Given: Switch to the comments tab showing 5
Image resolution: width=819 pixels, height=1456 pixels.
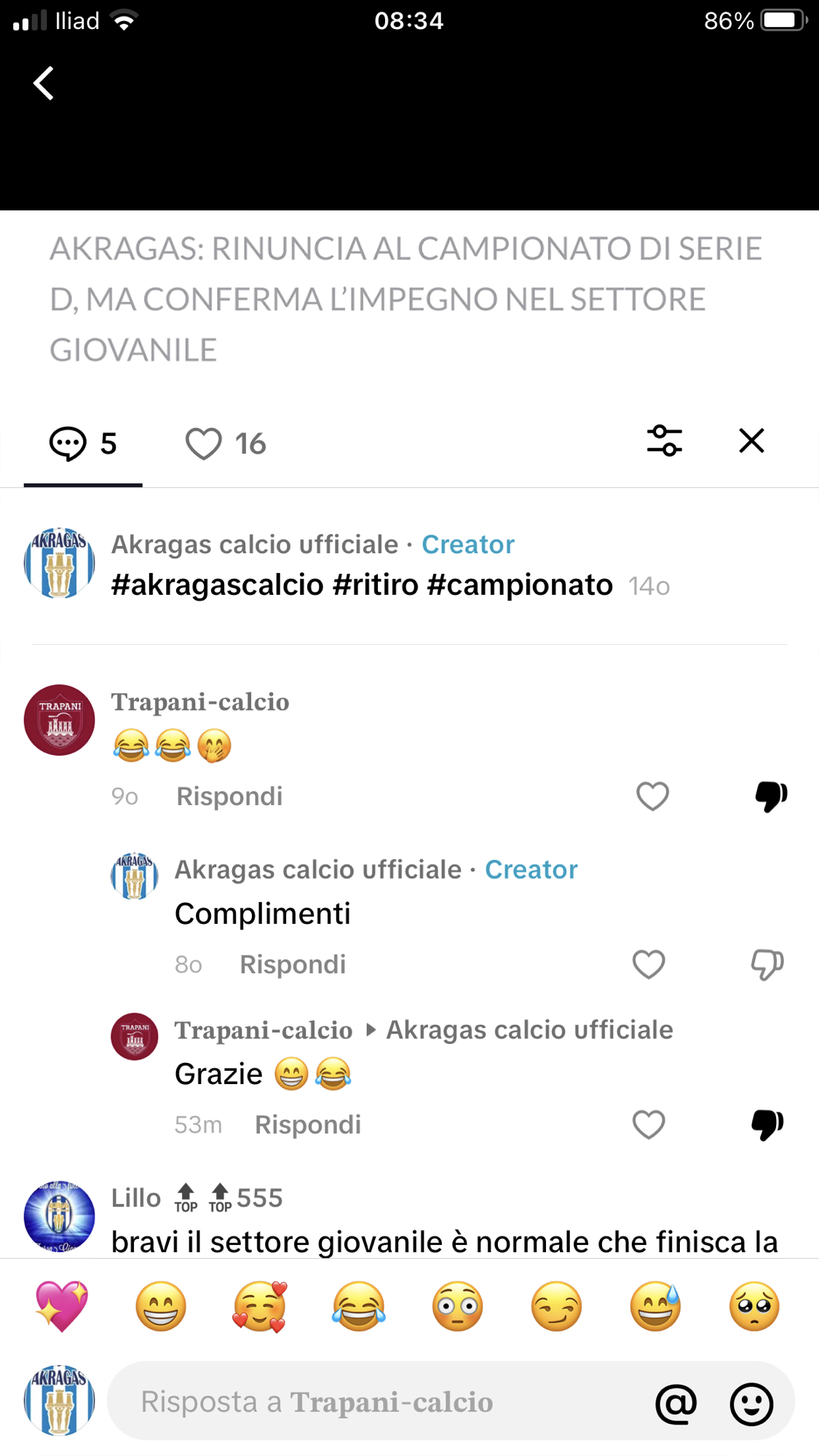Looking at the screenshot, I should point(83,443).
